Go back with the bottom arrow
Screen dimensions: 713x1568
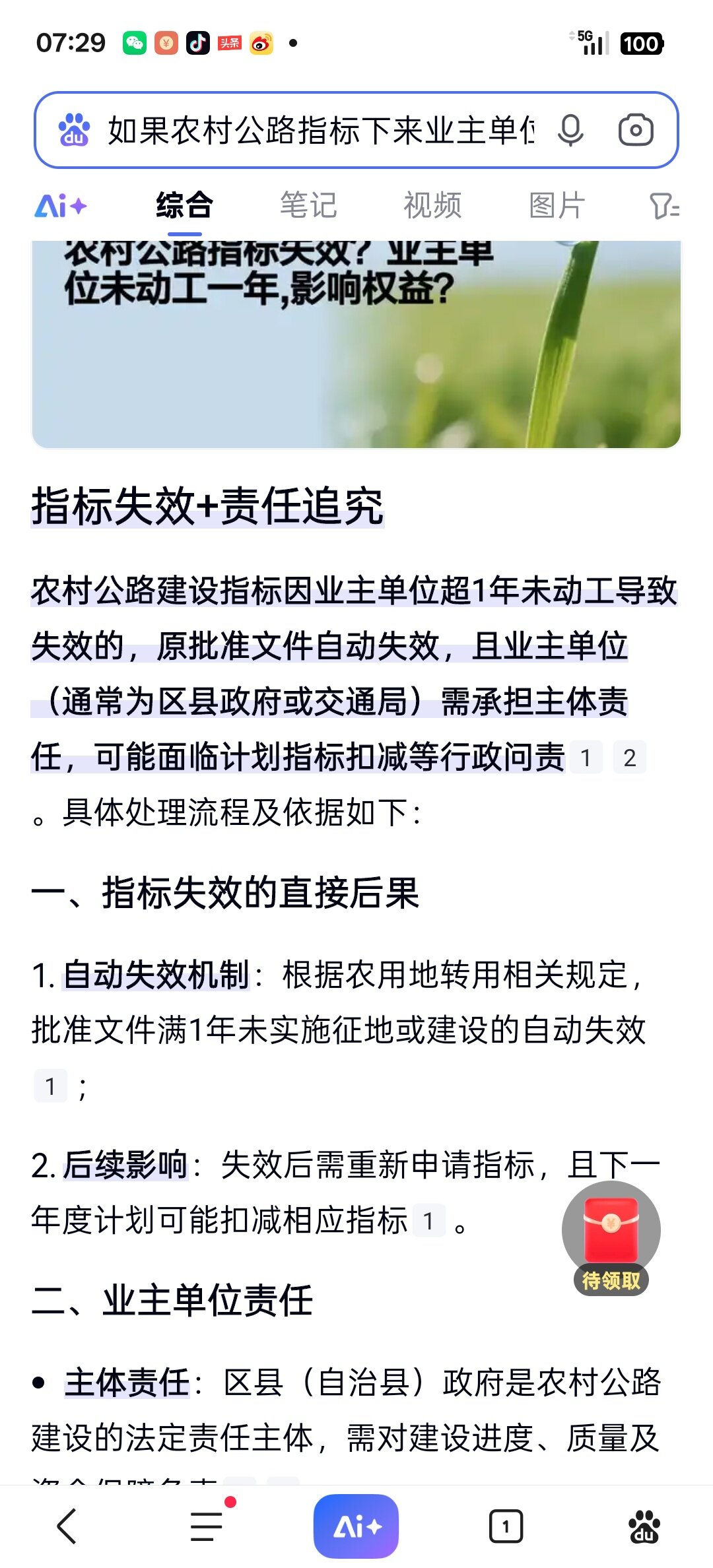pyautogui.click(x=67, y=1526)
